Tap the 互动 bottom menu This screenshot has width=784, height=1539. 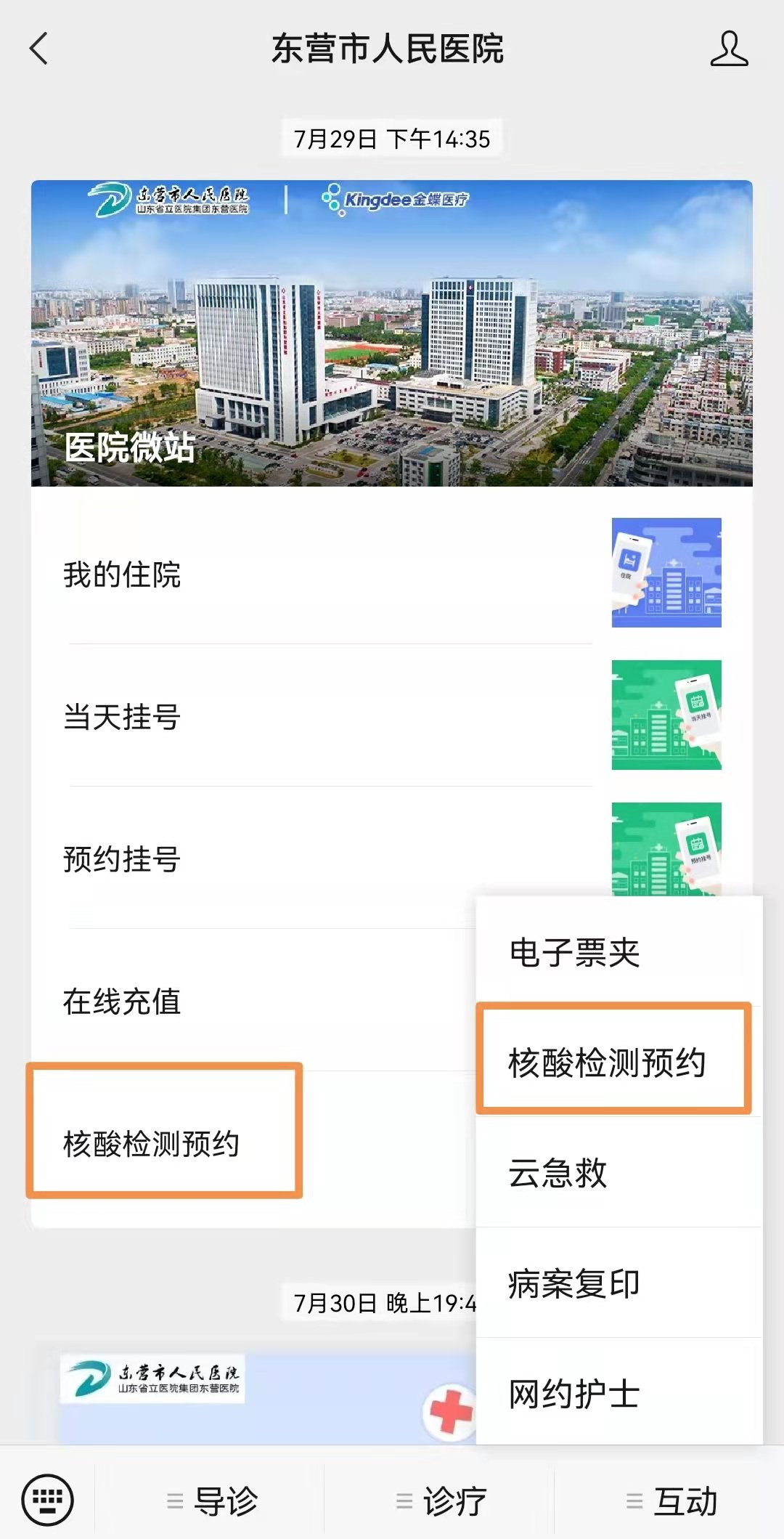[x=671, y=1501]
